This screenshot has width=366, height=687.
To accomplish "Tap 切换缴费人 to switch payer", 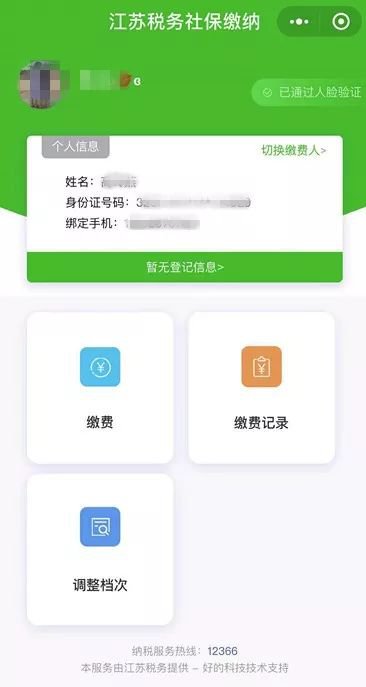I will pyautogui.click(x=294, y=150).
